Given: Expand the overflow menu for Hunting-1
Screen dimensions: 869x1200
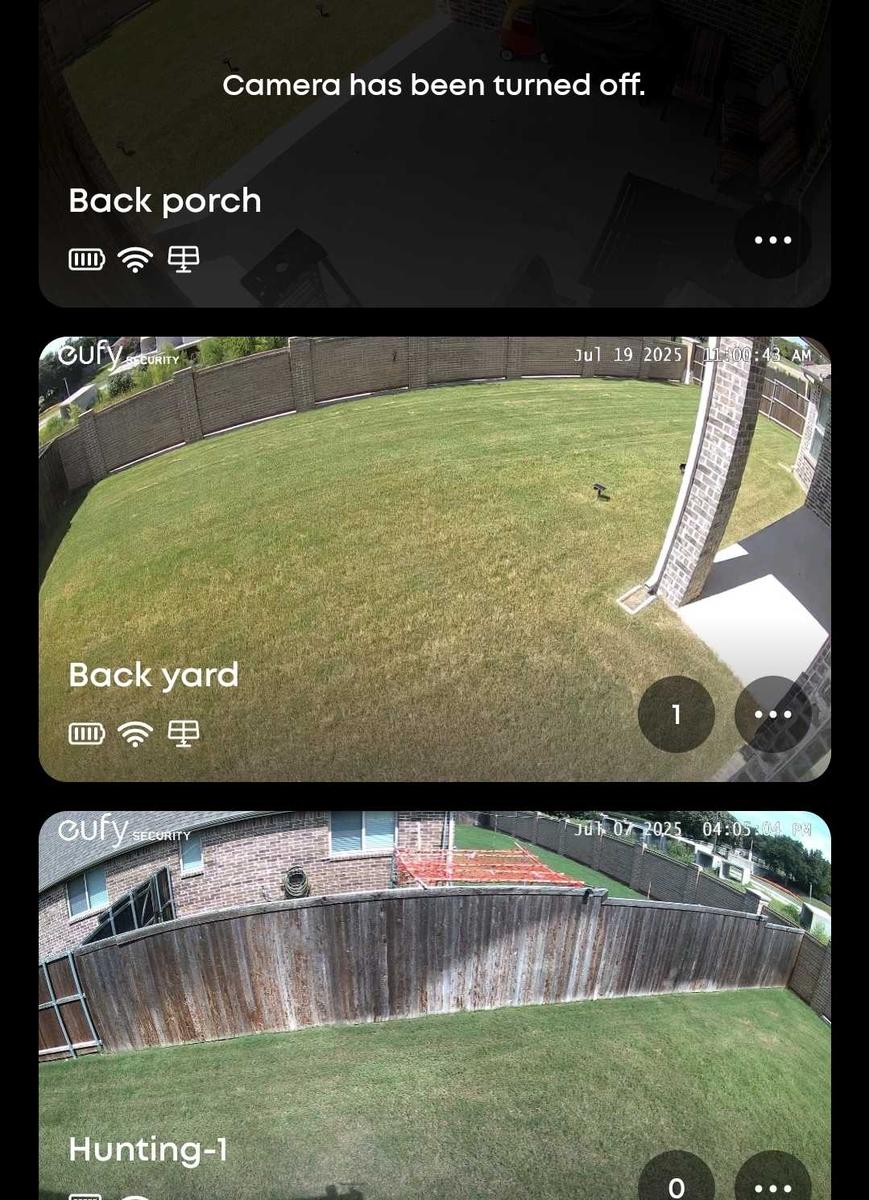Looking at the screenshot, I should (772, 1186).
